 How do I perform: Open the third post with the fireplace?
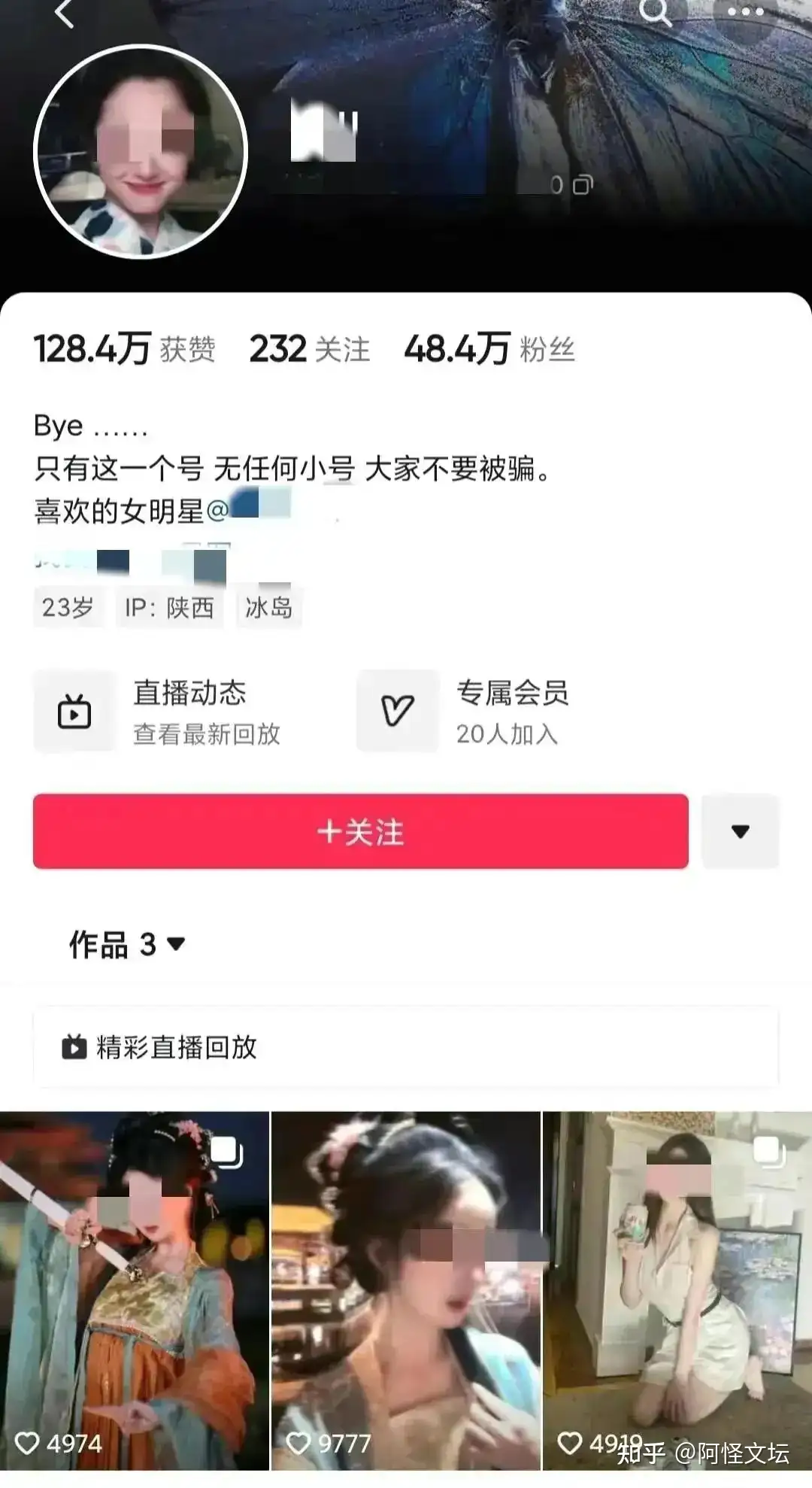[x=677, y=1291]
